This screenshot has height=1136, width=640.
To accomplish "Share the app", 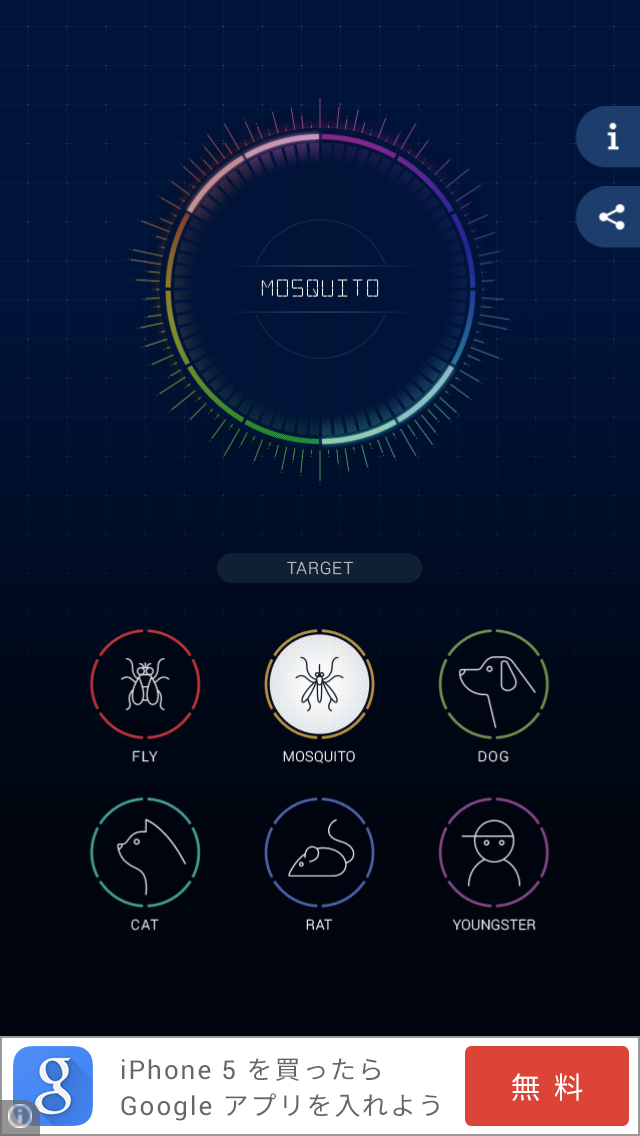I will [609, 217].
